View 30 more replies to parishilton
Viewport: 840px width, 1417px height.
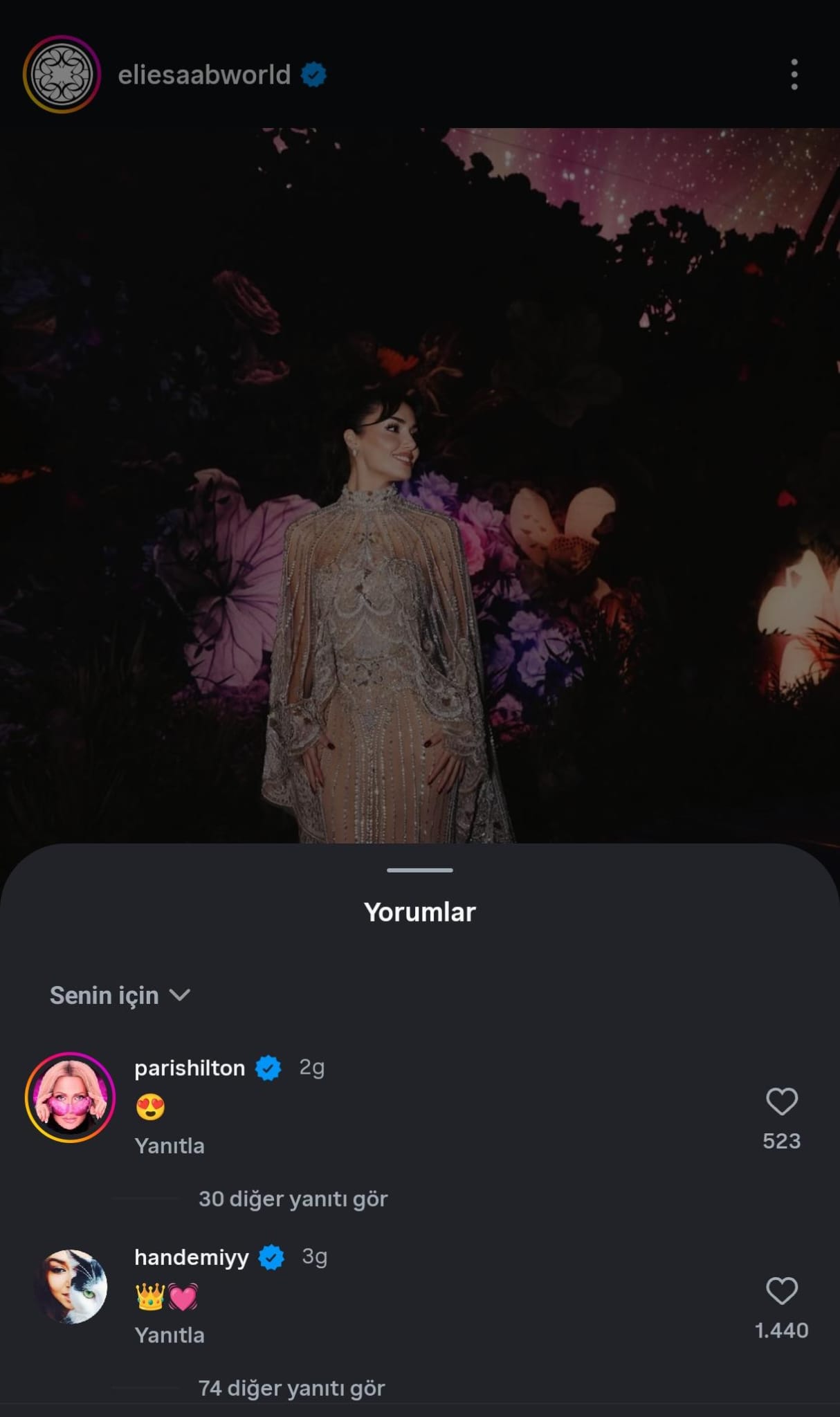(293, 1199)
